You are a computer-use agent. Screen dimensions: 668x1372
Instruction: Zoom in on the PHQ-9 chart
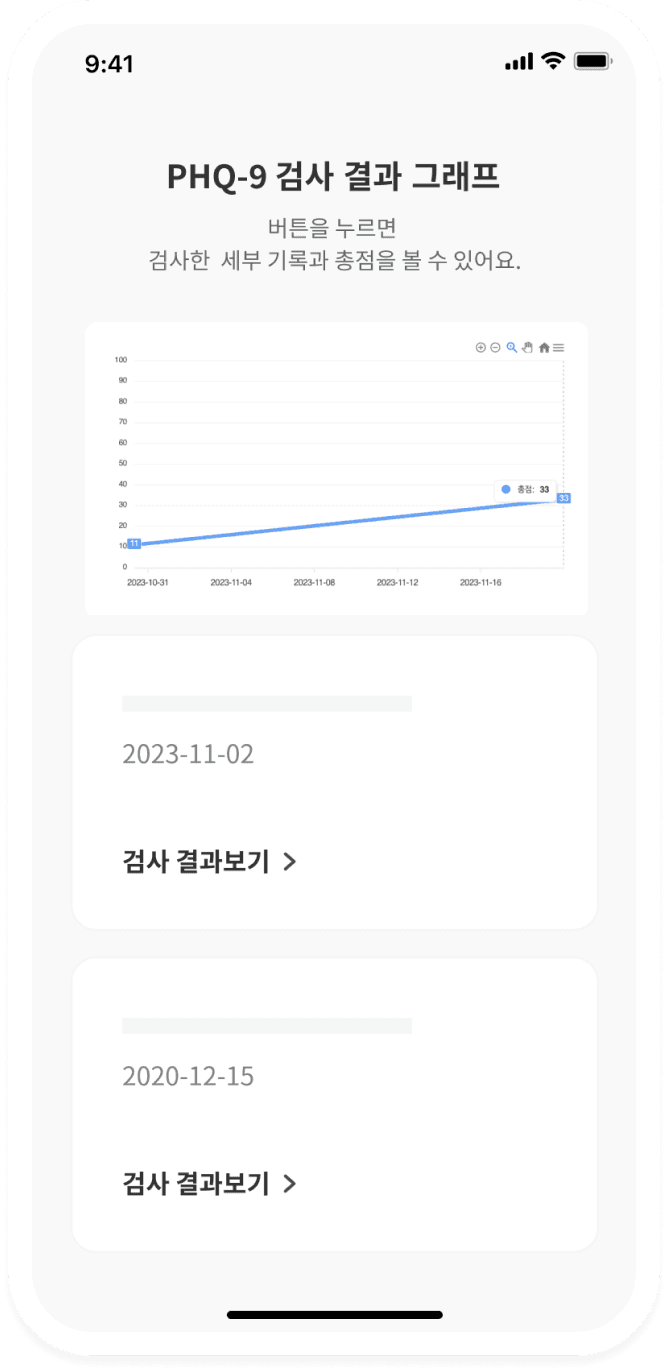coord(481,348)
